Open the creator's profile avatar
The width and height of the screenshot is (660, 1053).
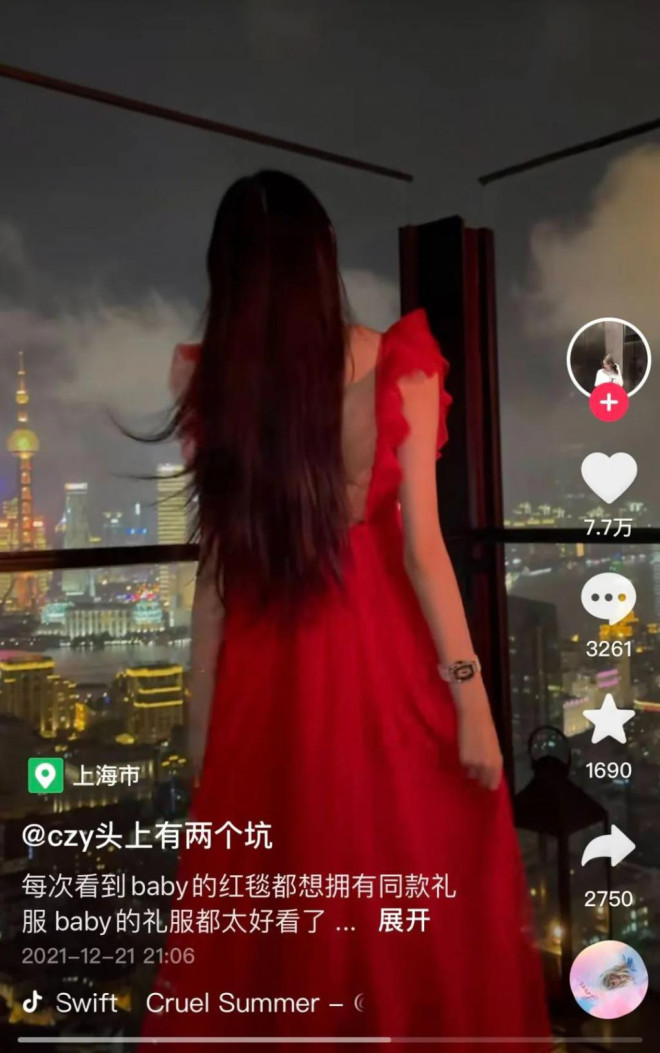608,358
